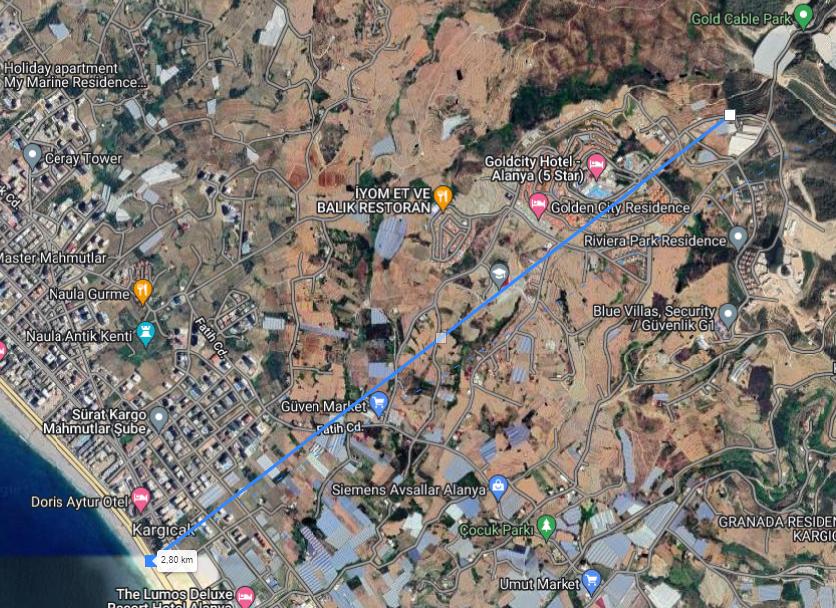The image size is (836, 608).
Task: Select the measurement endpoint near Gold Cable Park
Action: (x=730, y=116)
